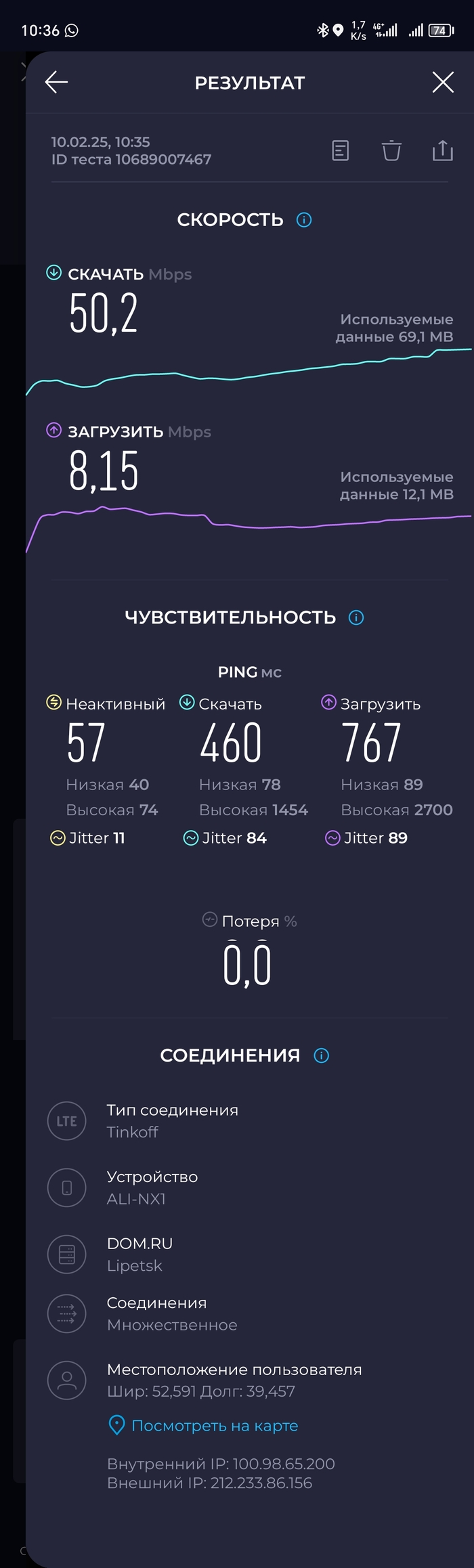Show info about Чувствительность
Viewport: 474px width, 1568px height.
click(356, 617)
